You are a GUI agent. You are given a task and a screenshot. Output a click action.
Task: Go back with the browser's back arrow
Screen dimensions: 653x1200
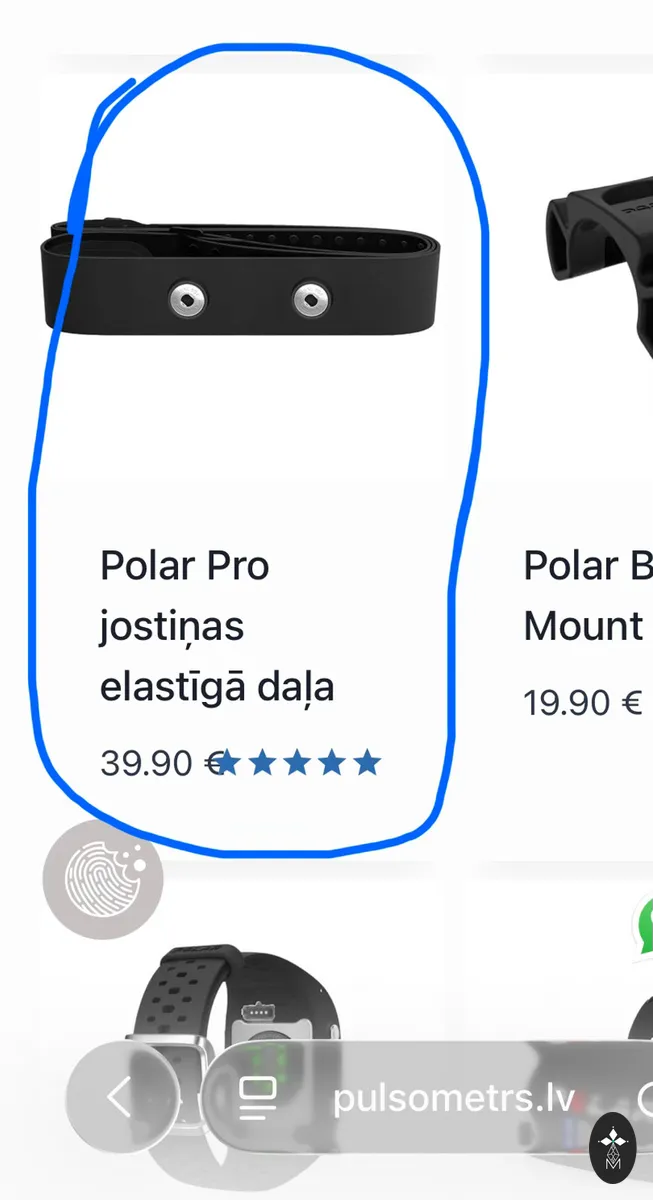click(121, 1097)
